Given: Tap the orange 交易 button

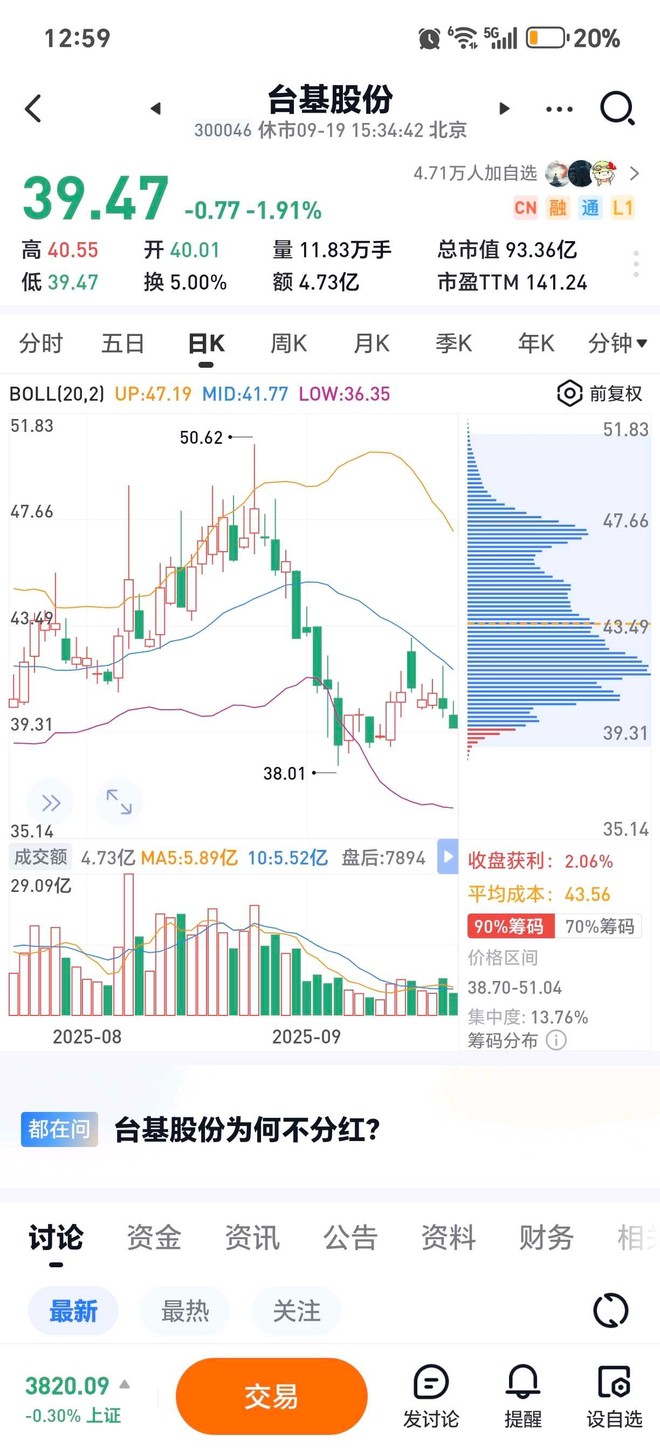Looking at the screenshot, I should [271, 1396].
